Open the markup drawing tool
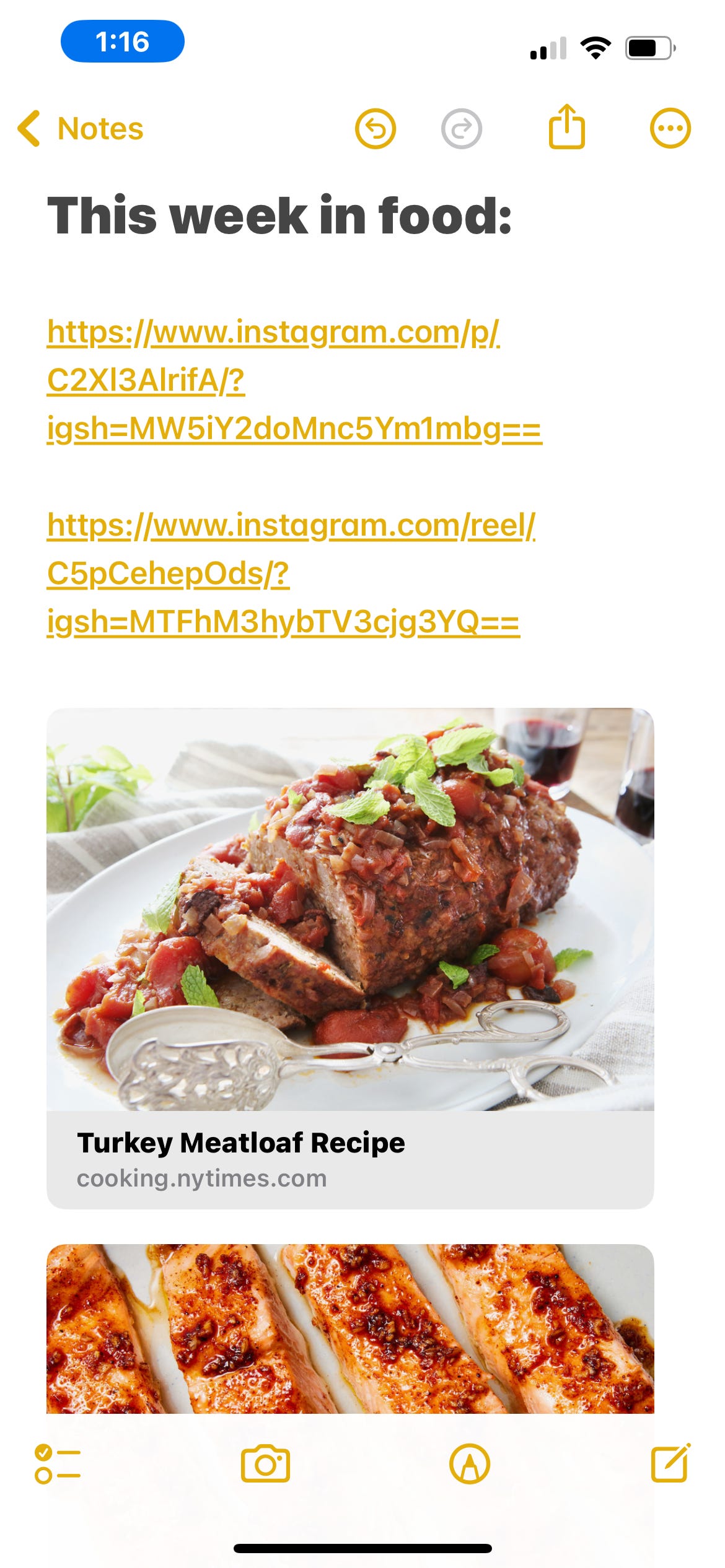This screenshot has height=1568, width=725. [469, 1464]
